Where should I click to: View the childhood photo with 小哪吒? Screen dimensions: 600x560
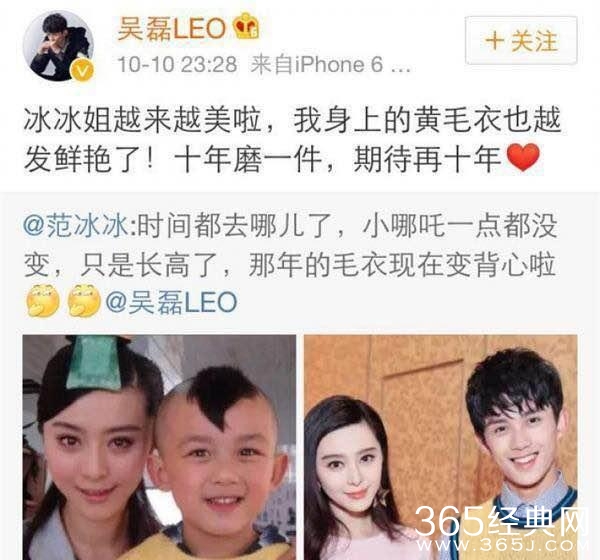[160, 445]
